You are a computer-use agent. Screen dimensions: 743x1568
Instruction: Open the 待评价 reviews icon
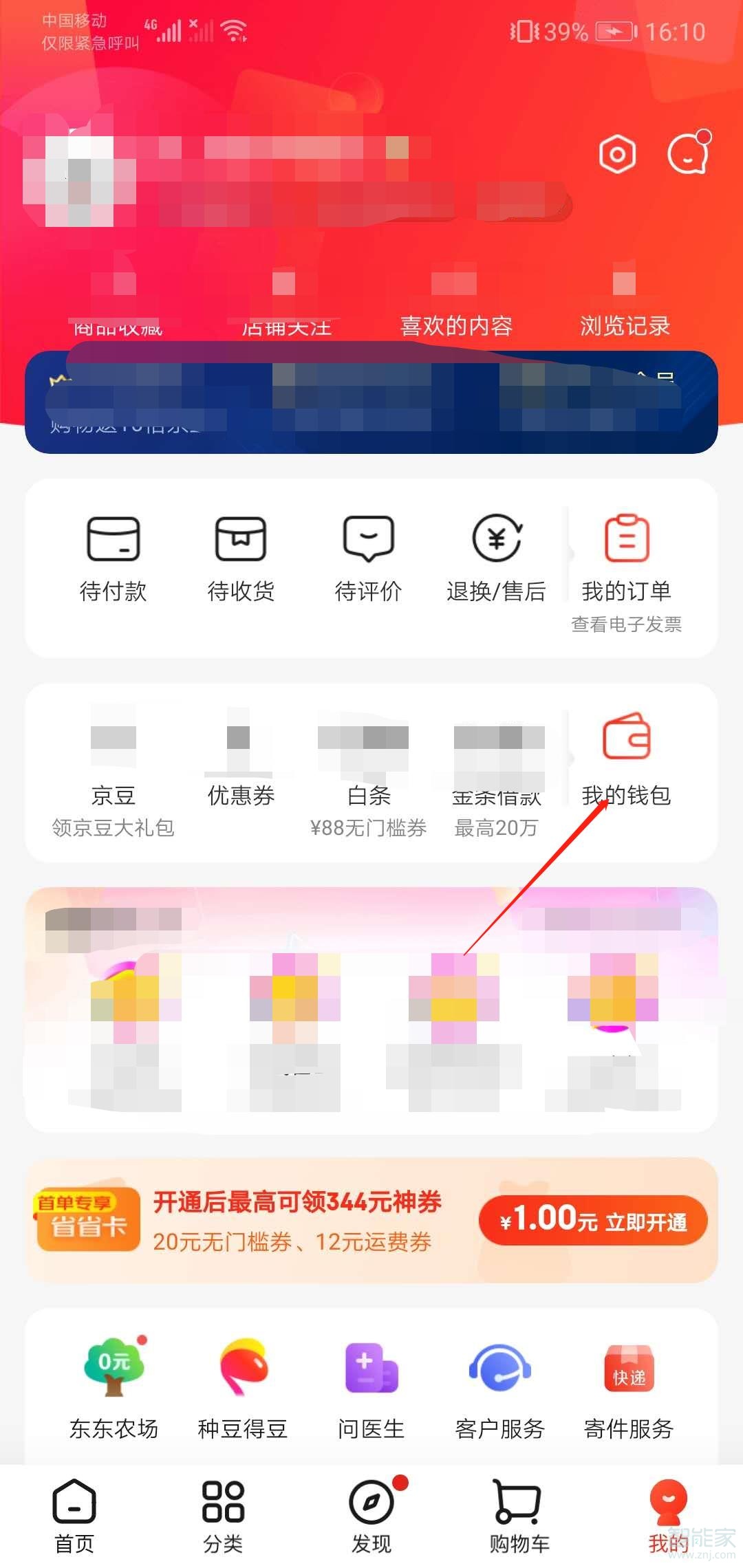(369, 557)
